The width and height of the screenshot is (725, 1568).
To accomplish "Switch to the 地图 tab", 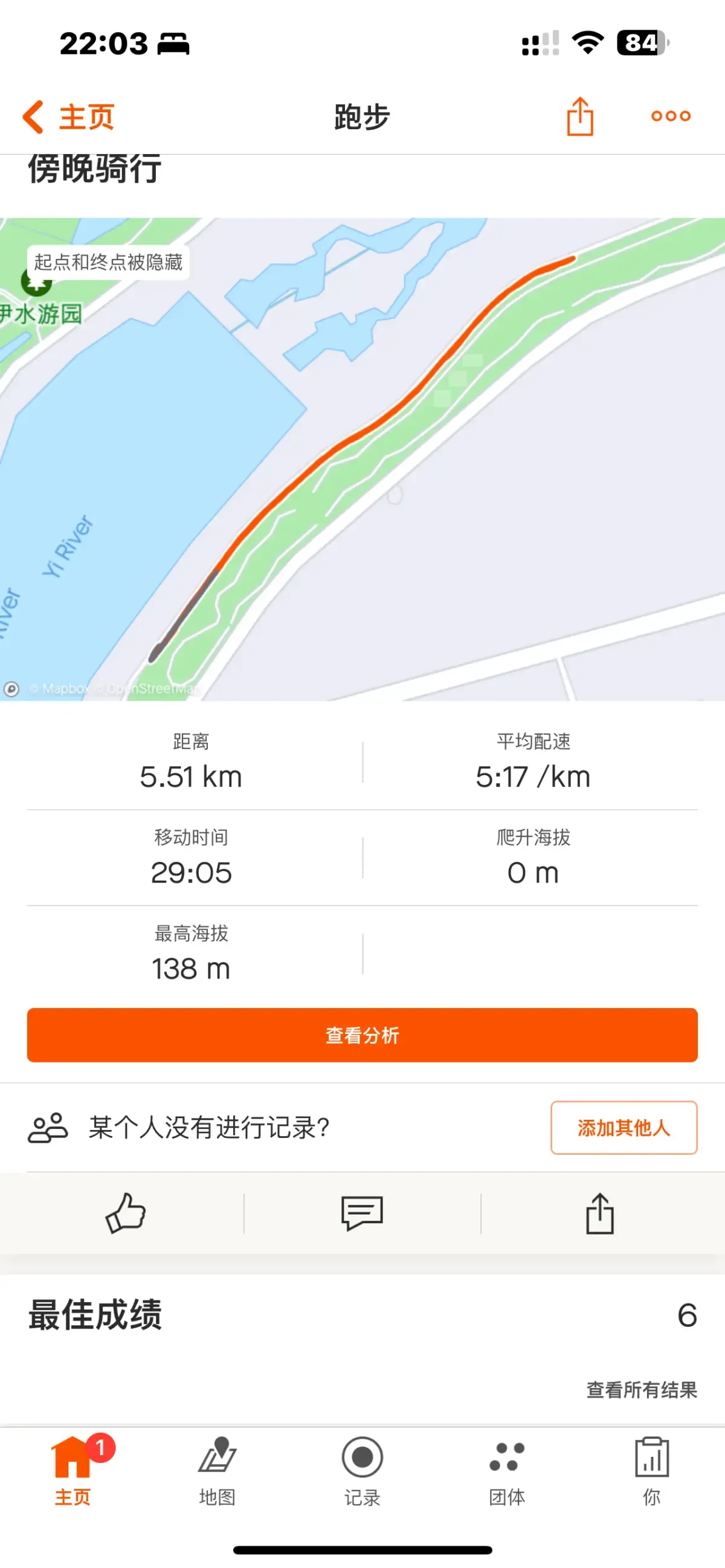I will (217, 1468).
